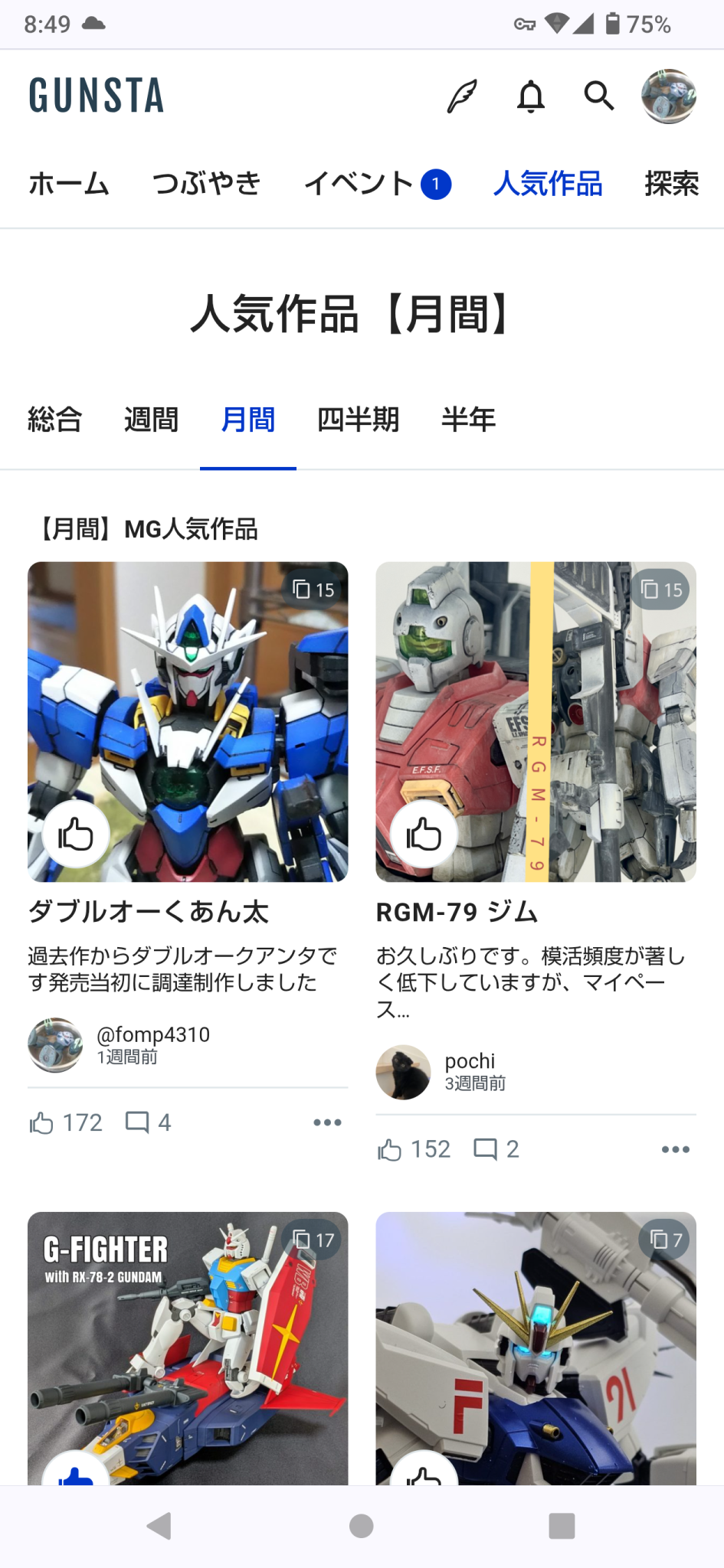
Task: Open the G-FIGHTER work
Action: (x=188, y=1347)
